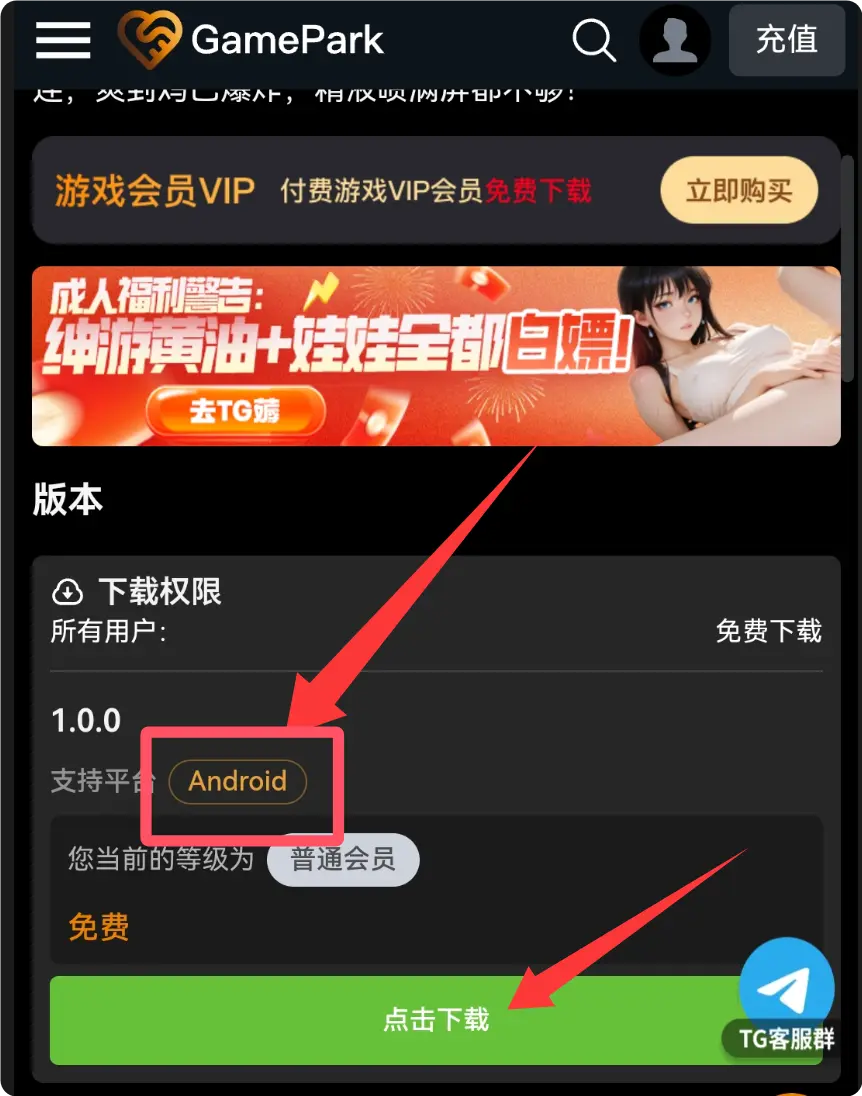Open the hamburger drawer menu
This screenshot has width=862, height=1096.
(x=63, y=40)
